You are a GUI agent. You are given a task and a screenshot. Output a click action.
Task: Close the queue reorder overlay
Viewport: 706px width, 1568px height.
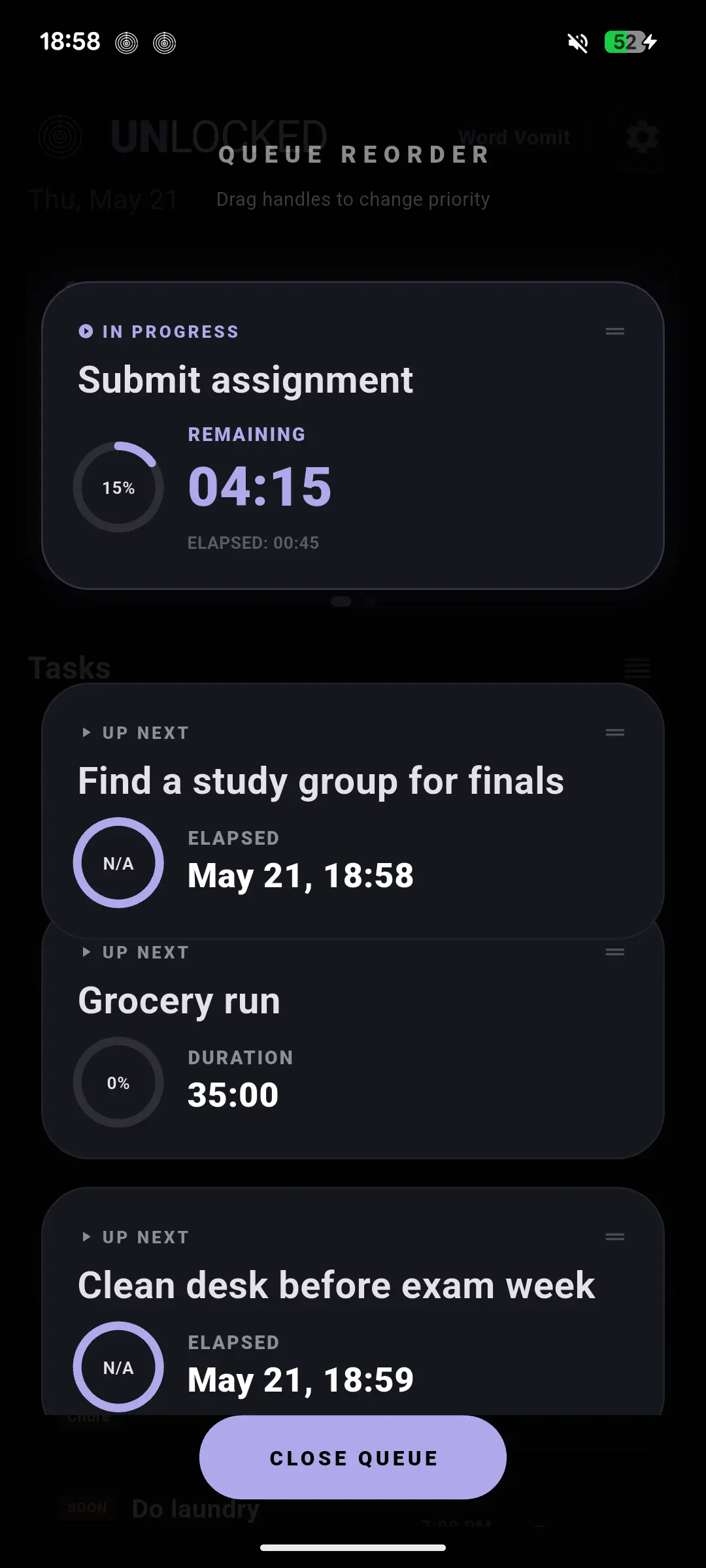(x=353, y=1458)
